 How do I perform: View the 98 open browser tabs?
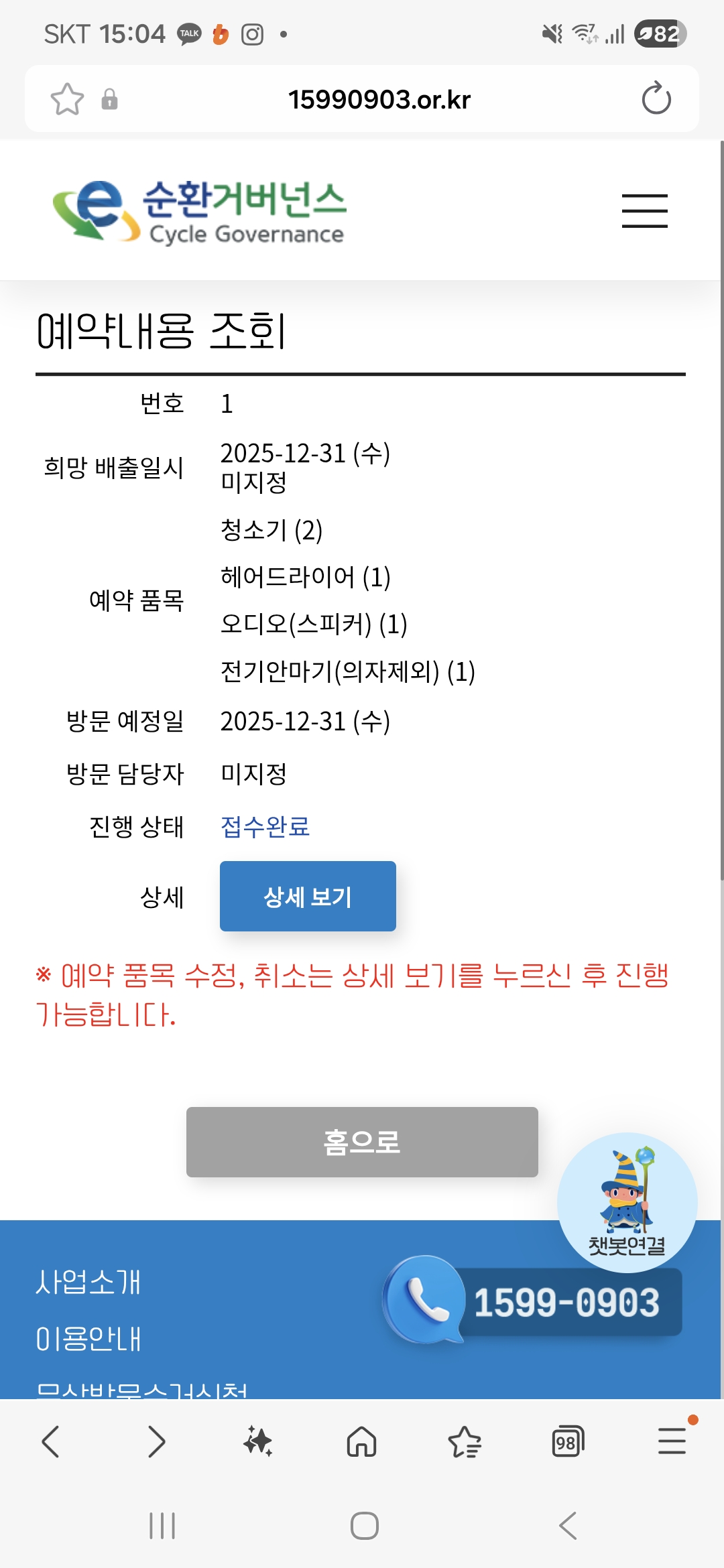tap(567, 1441)
